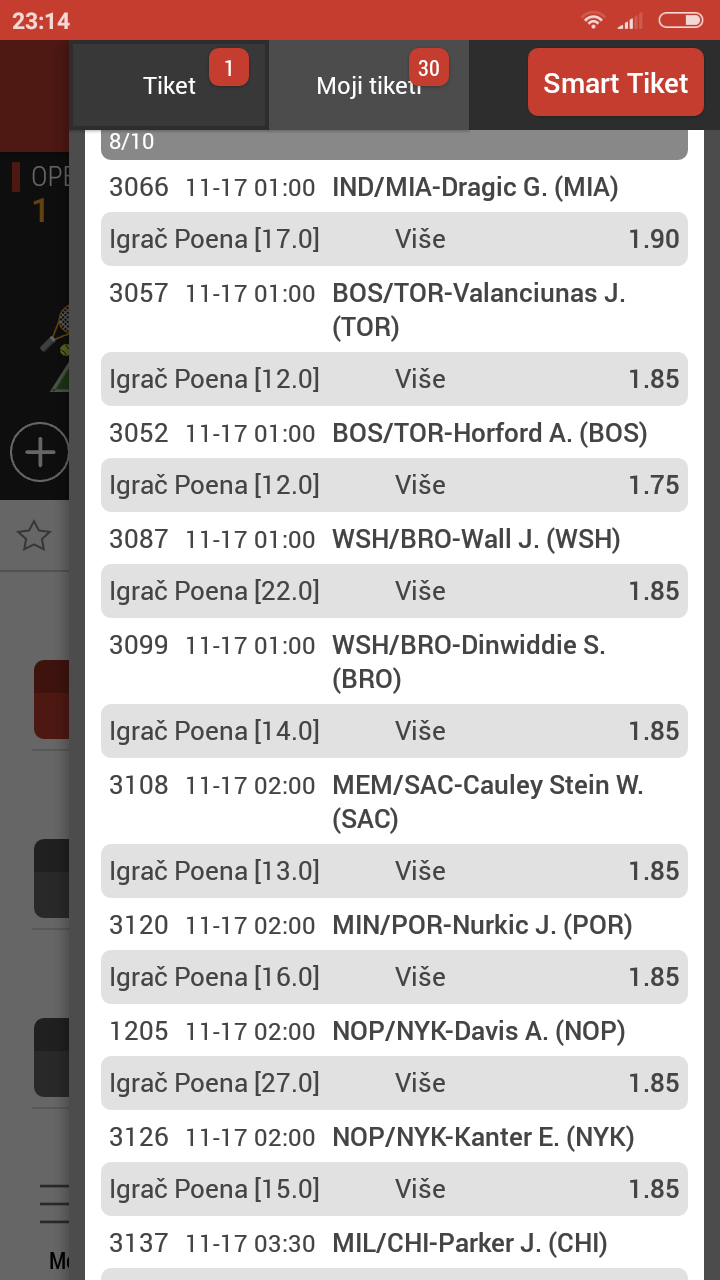This screenshot has width=720, height=1280.
Task: Tap the Smart Tiket button
Action: click(x=616, y=82)
